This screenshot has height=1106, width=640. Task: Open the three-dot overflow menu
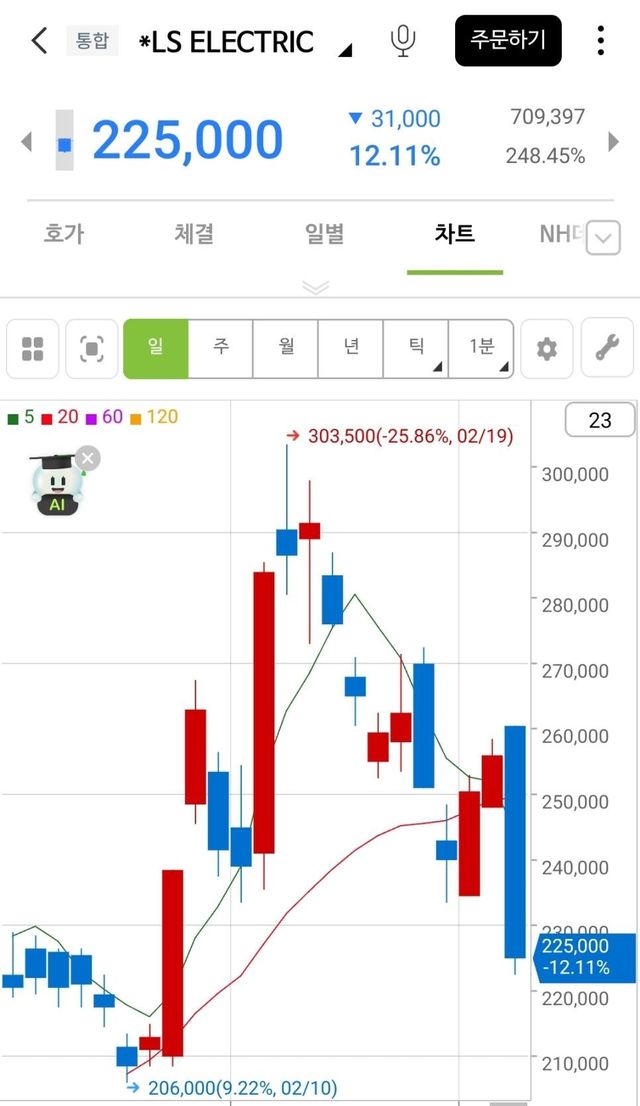600,41
